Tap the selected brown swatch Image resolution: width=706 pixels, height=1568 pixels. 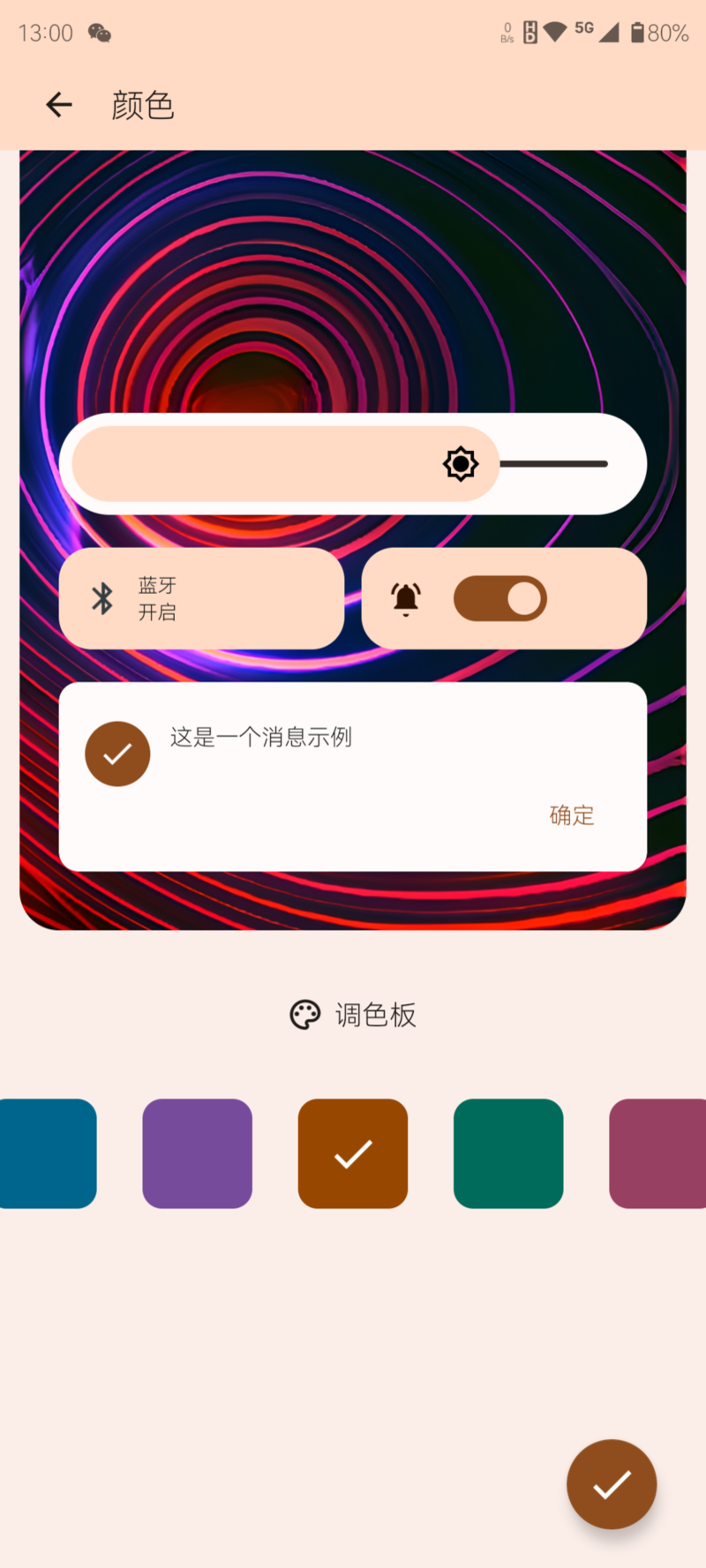click(353, 1153)
